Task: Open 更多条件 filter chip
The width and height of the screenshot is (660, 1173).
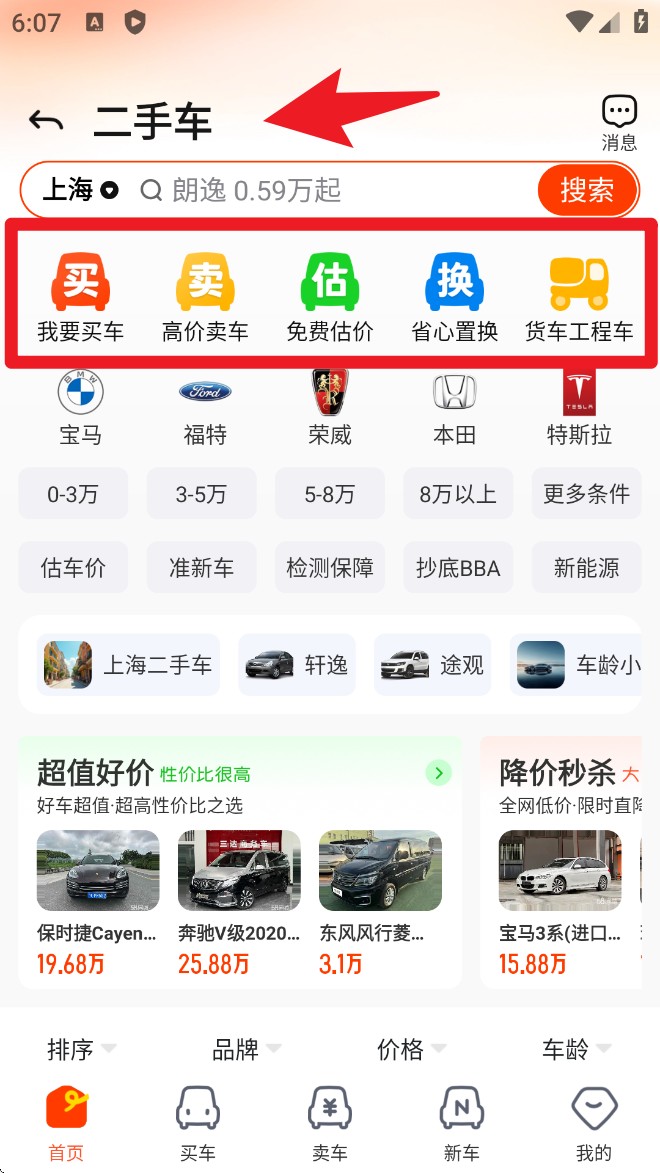Action: click(x=587, y=494)
